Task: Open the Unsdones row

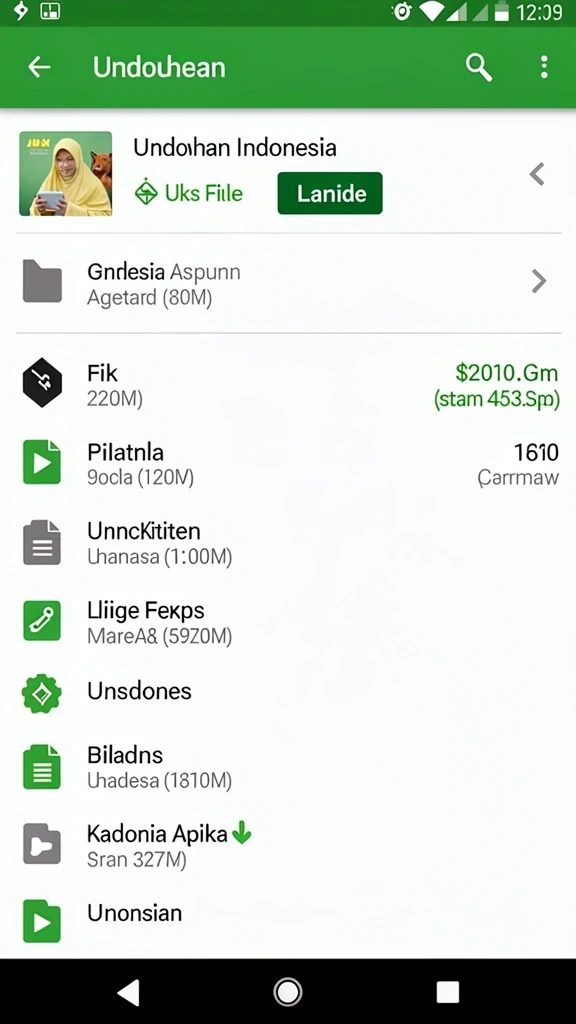Action: 288,692
